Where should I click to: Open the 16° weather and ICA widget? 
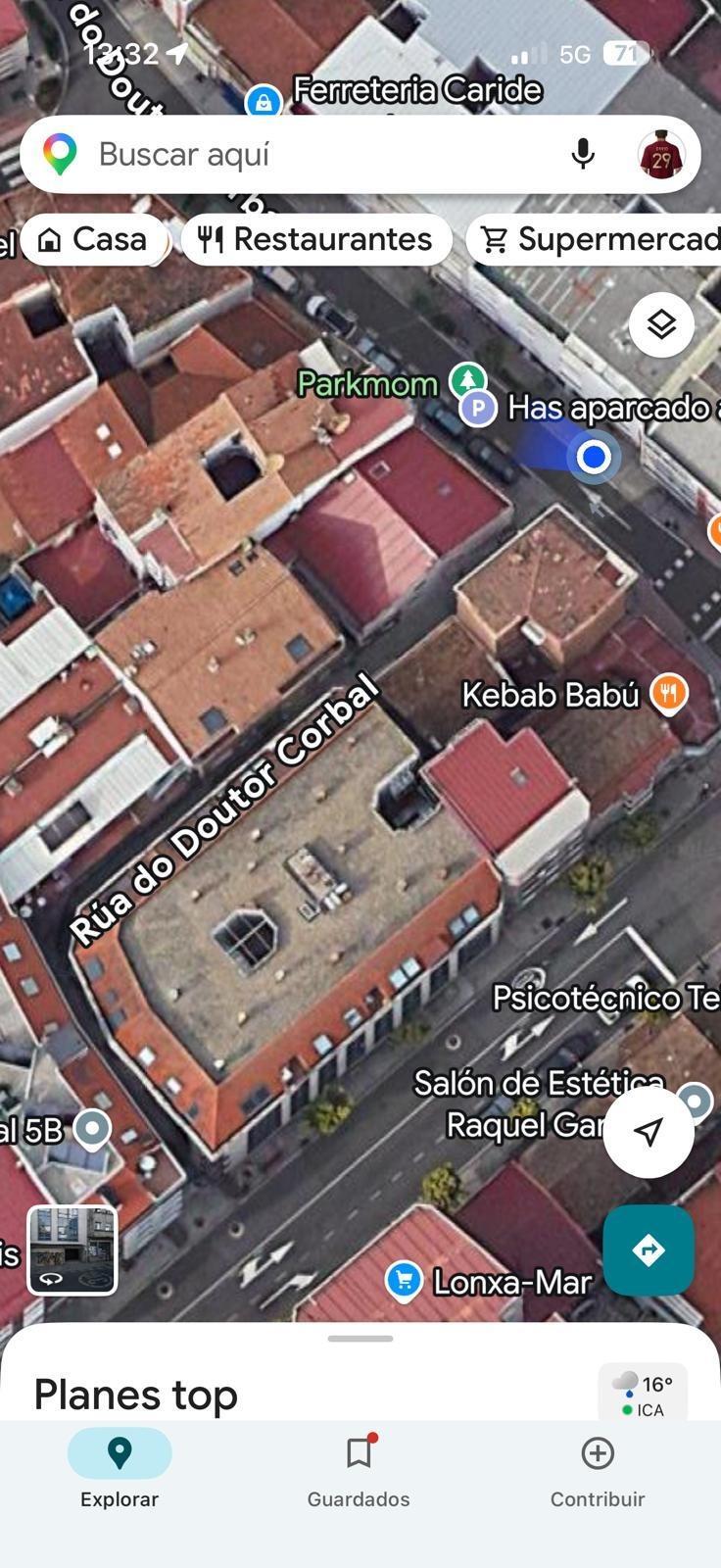pos(644,1395)
